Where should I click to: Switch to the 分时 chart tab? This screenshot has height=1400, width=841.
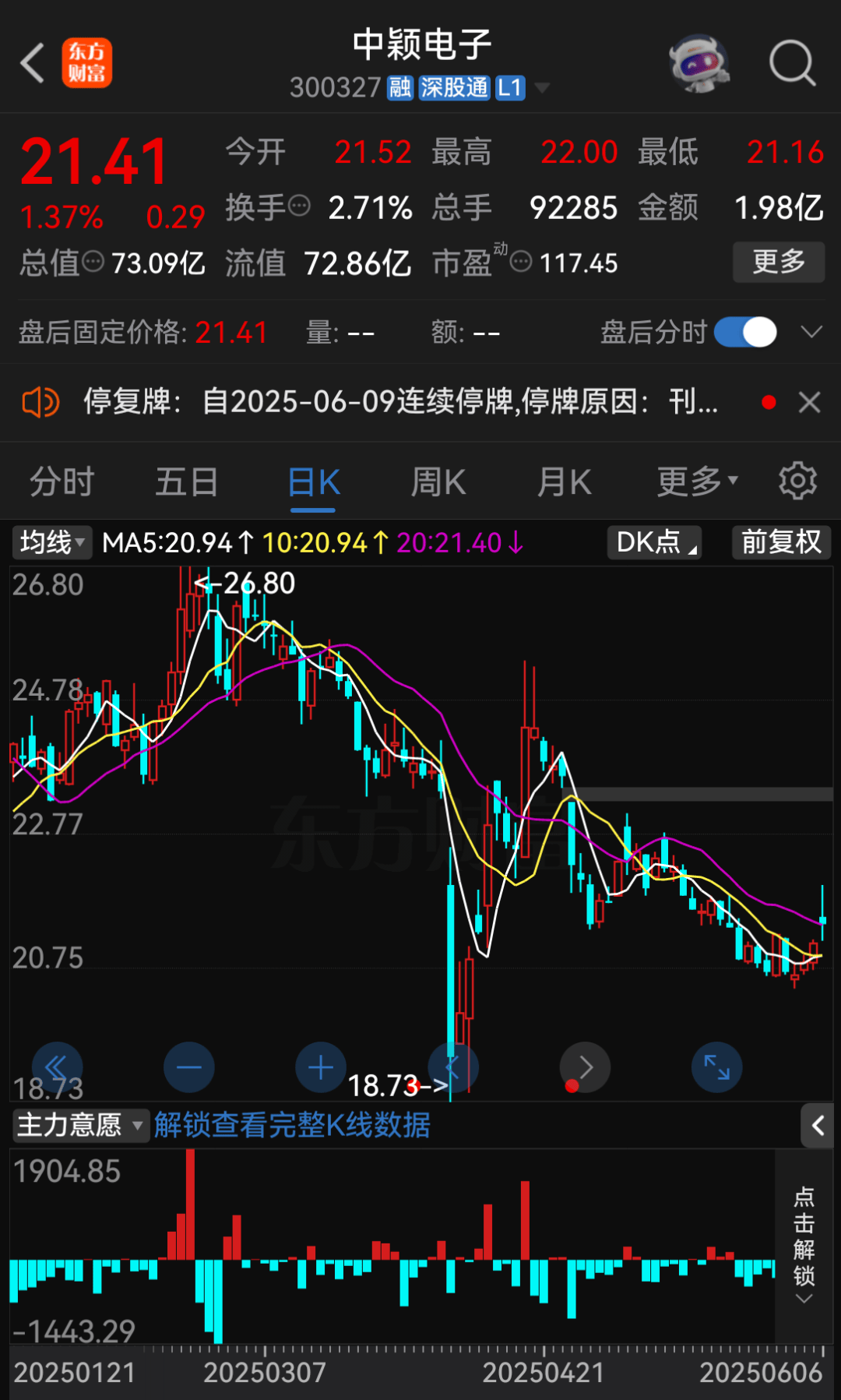point(62,481)
